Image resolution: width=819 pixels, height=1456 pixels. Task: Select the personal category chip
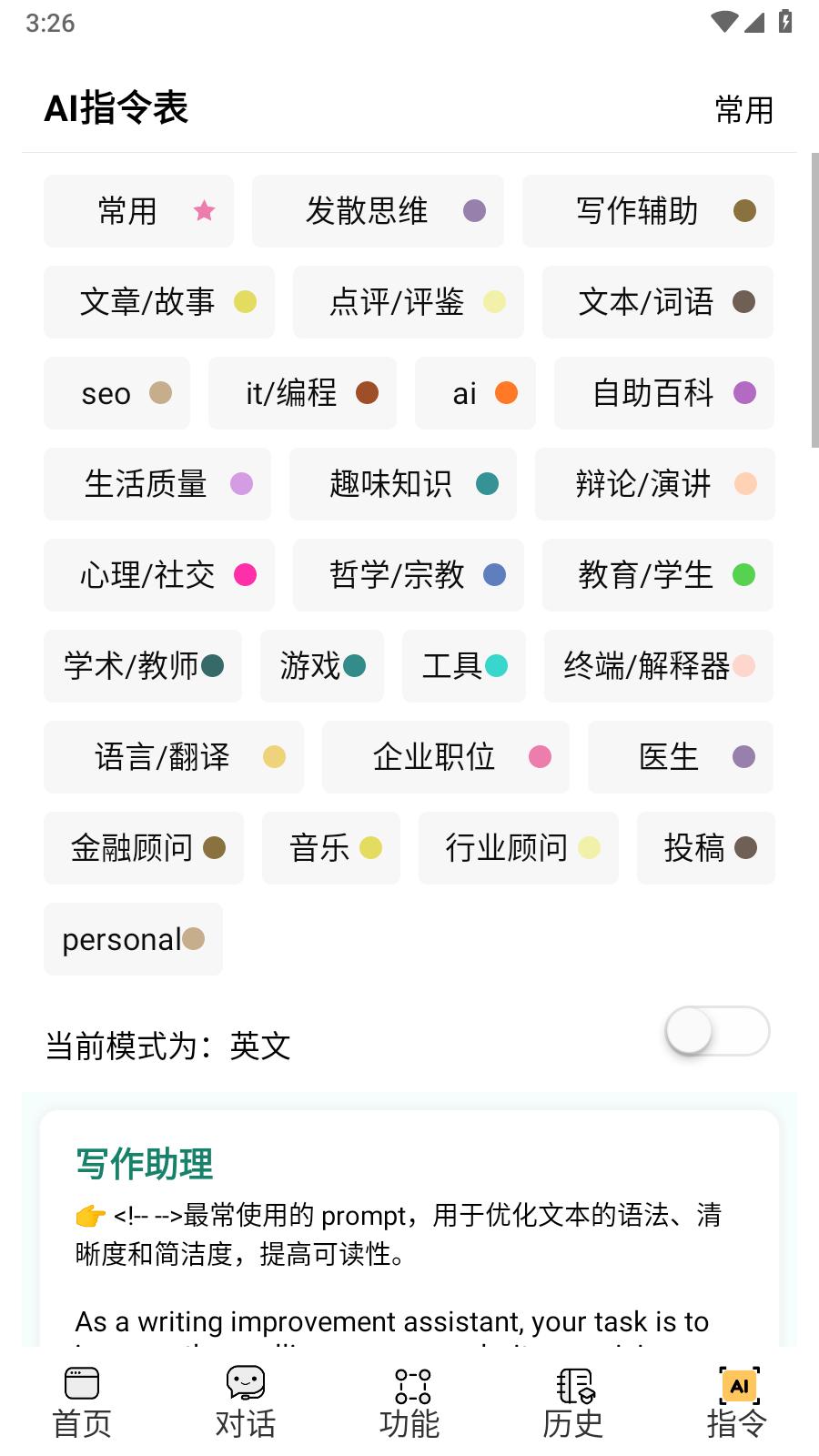pos(133,939)
